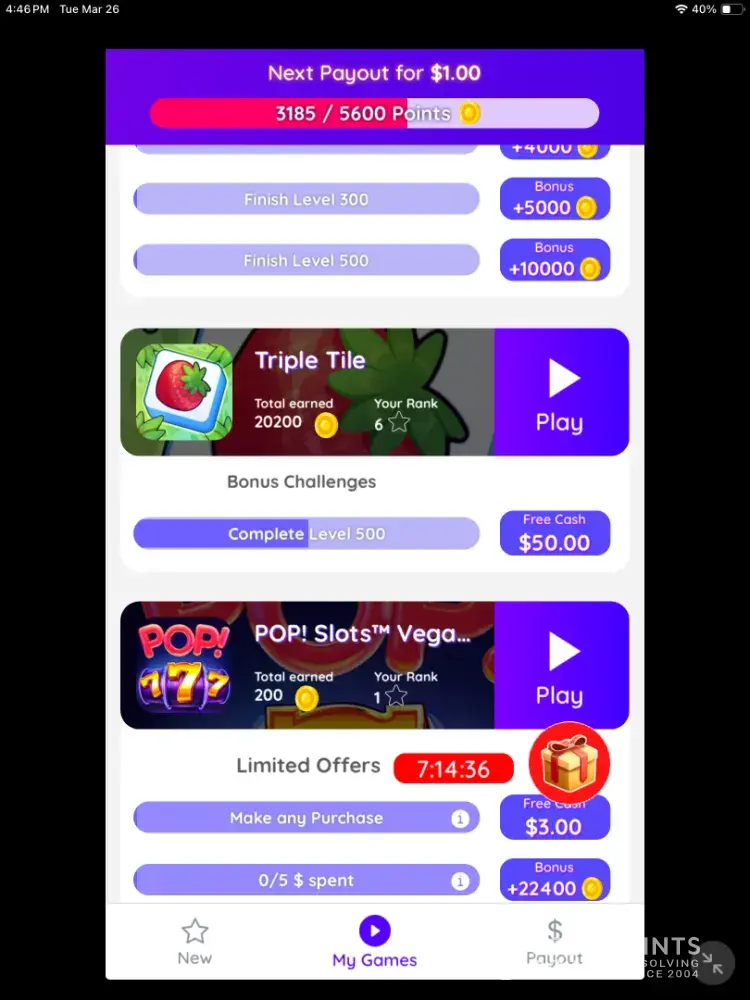Show info for 0/5 $ spent

pyautogui.click(x=460, y=881)
